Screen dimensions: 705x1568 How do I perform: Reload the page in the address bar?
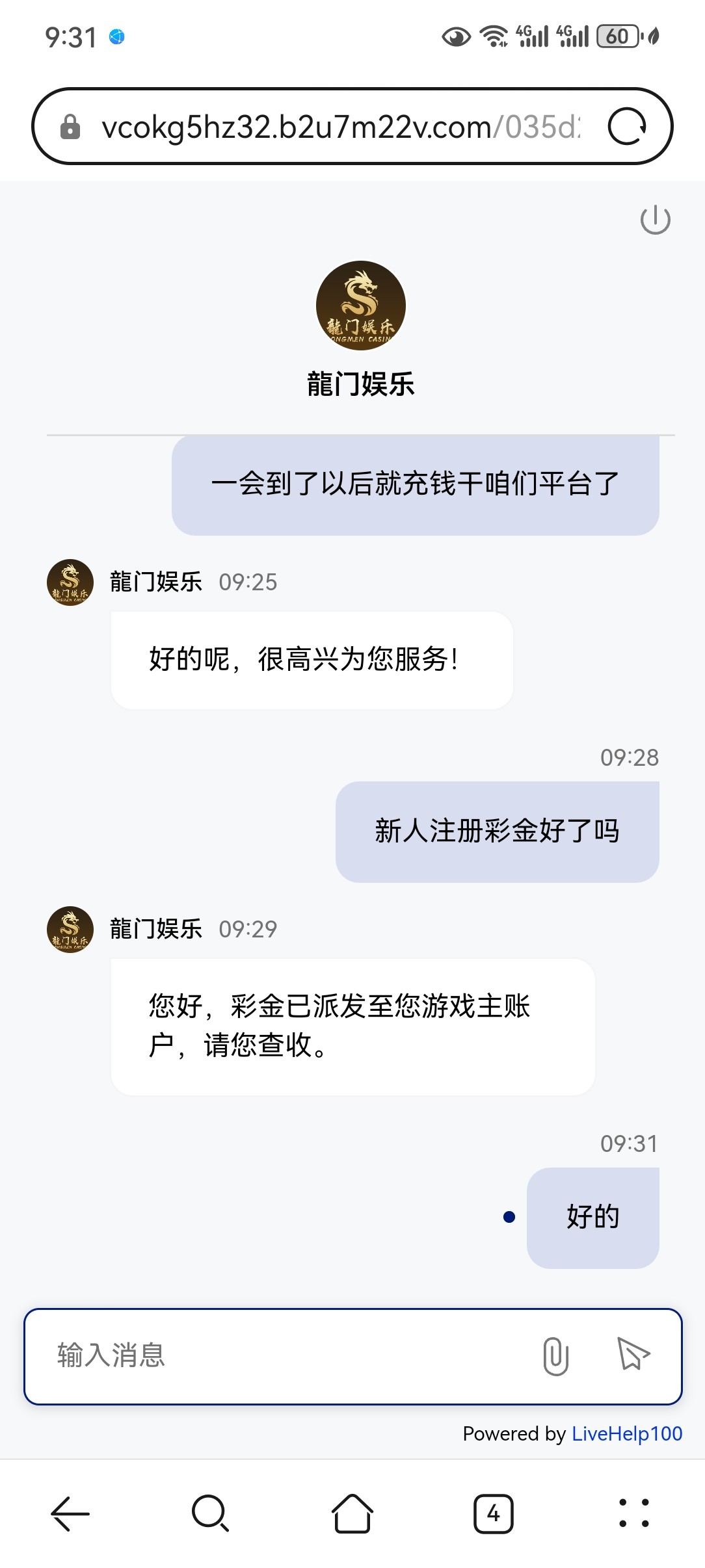626,126
